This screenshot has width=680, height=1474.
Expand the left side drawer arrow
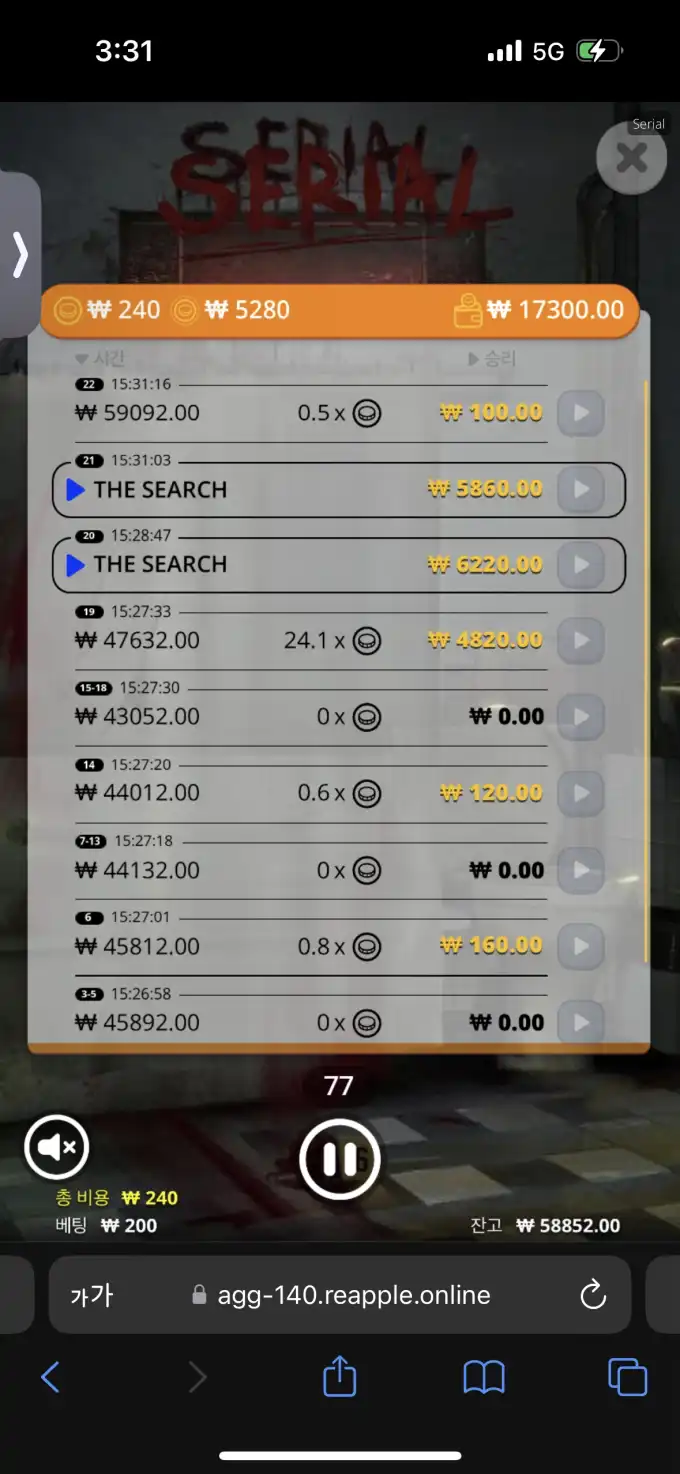[x=20, y=256]
